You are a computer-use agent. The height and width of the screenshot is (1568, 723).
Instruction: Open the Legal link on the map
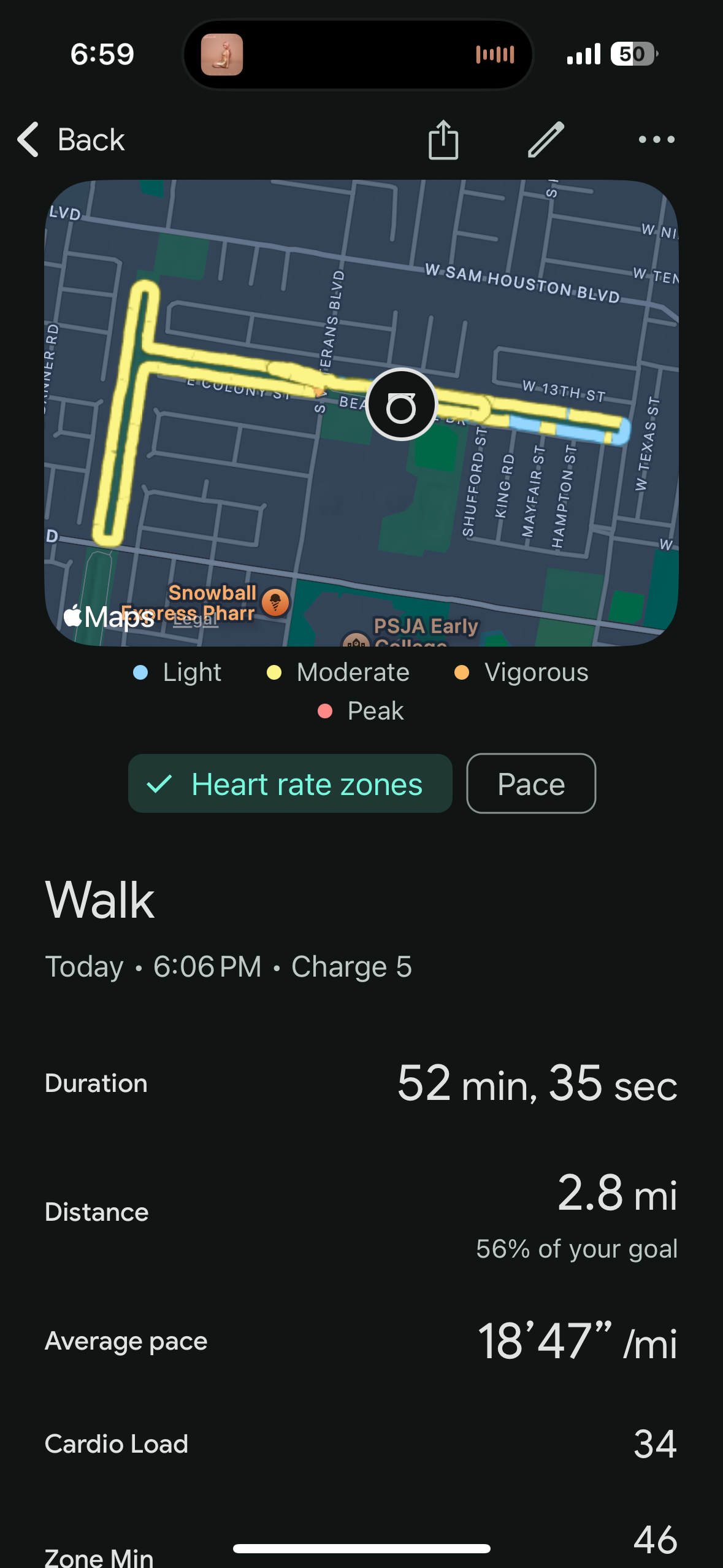[x=196, y=621]
